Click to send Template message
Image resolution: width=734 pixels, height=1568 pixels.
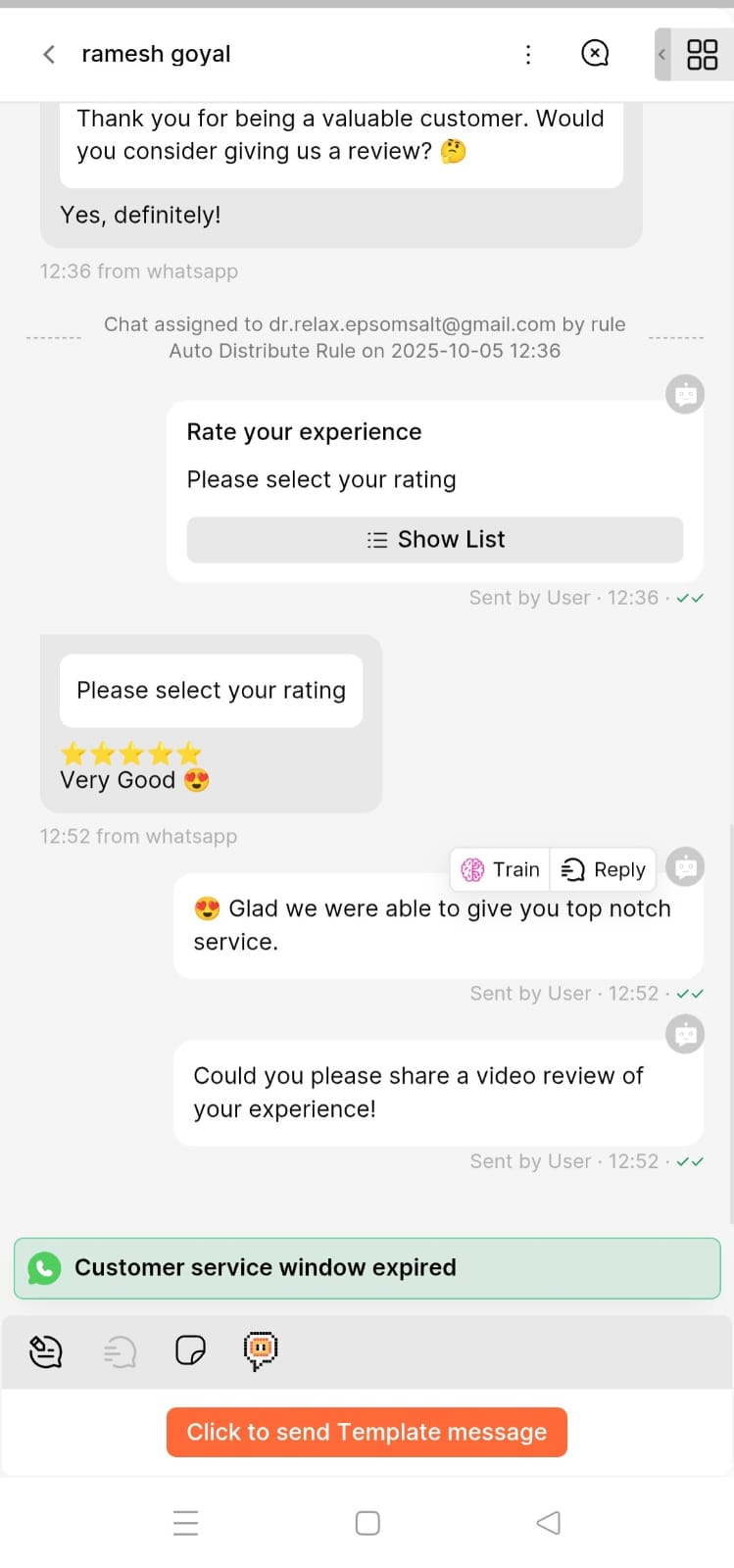367,1432
